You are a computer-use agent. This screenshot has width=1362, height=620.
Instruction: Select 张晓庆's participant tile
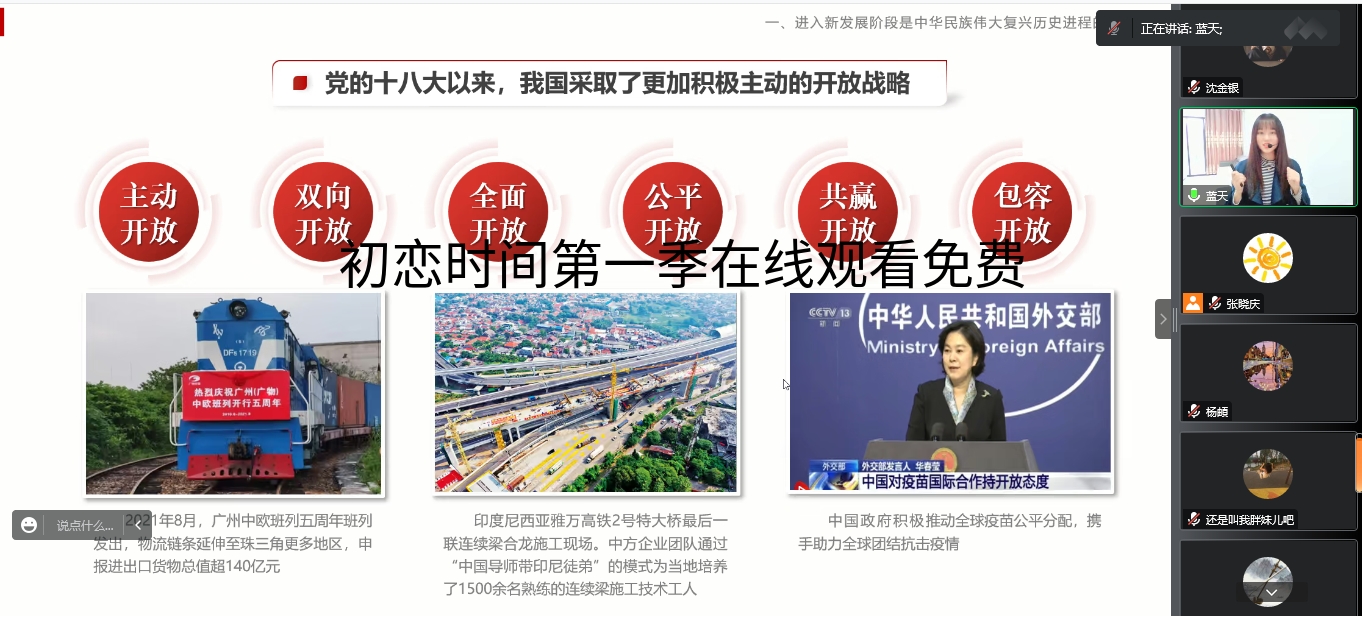(x=1268, y=265)
